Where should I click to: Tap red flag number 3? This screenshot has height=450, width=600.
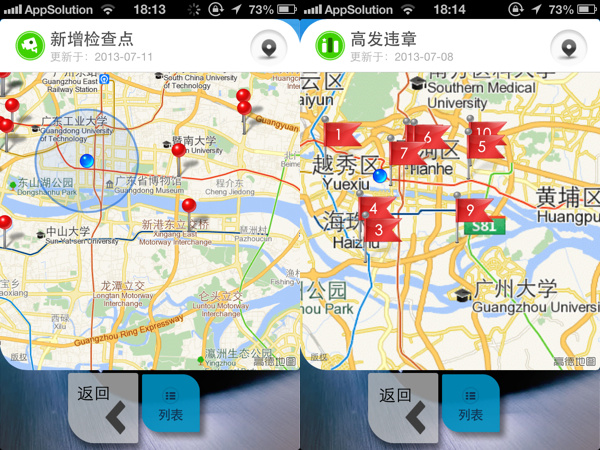378,230
